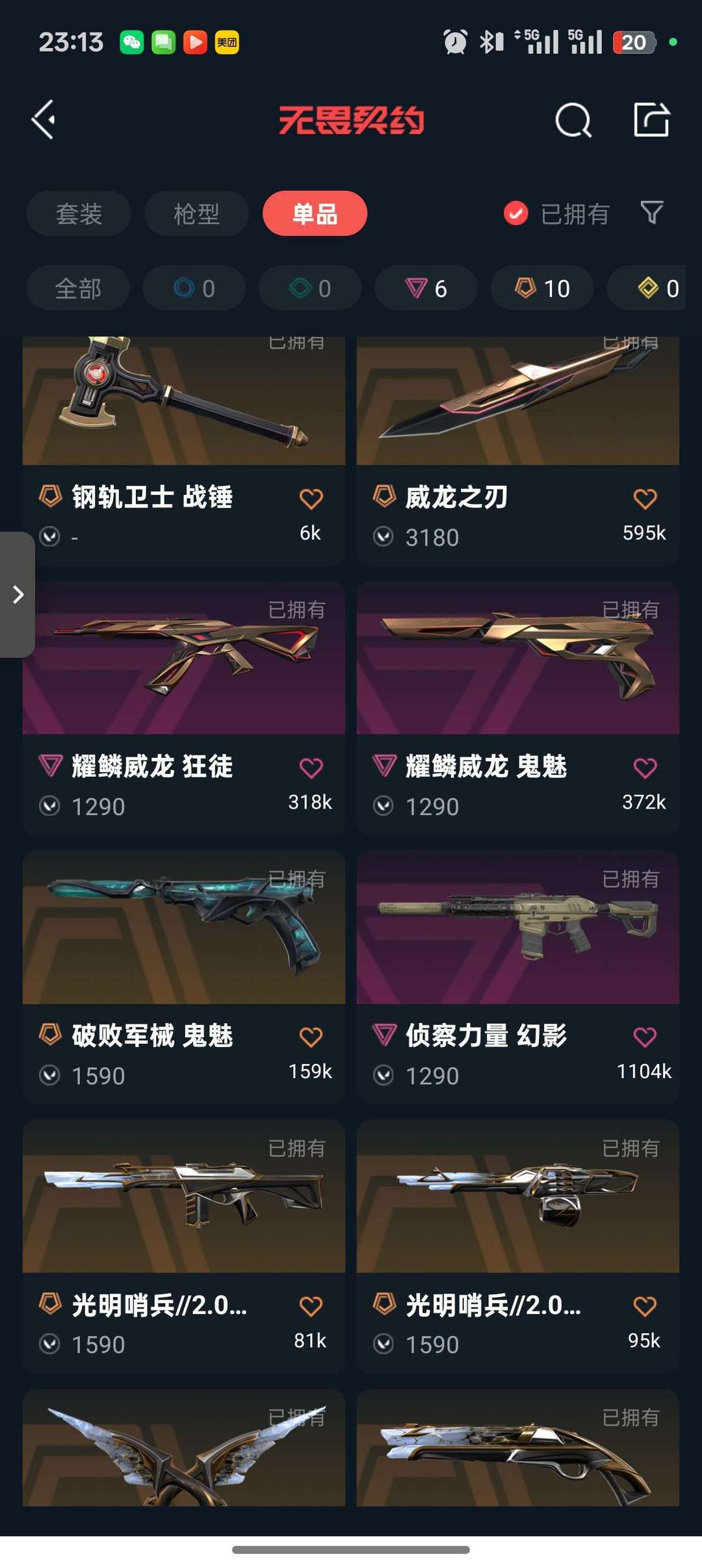Open the 耀鳞威龙 狂徒 card

(x=184, y=708)
